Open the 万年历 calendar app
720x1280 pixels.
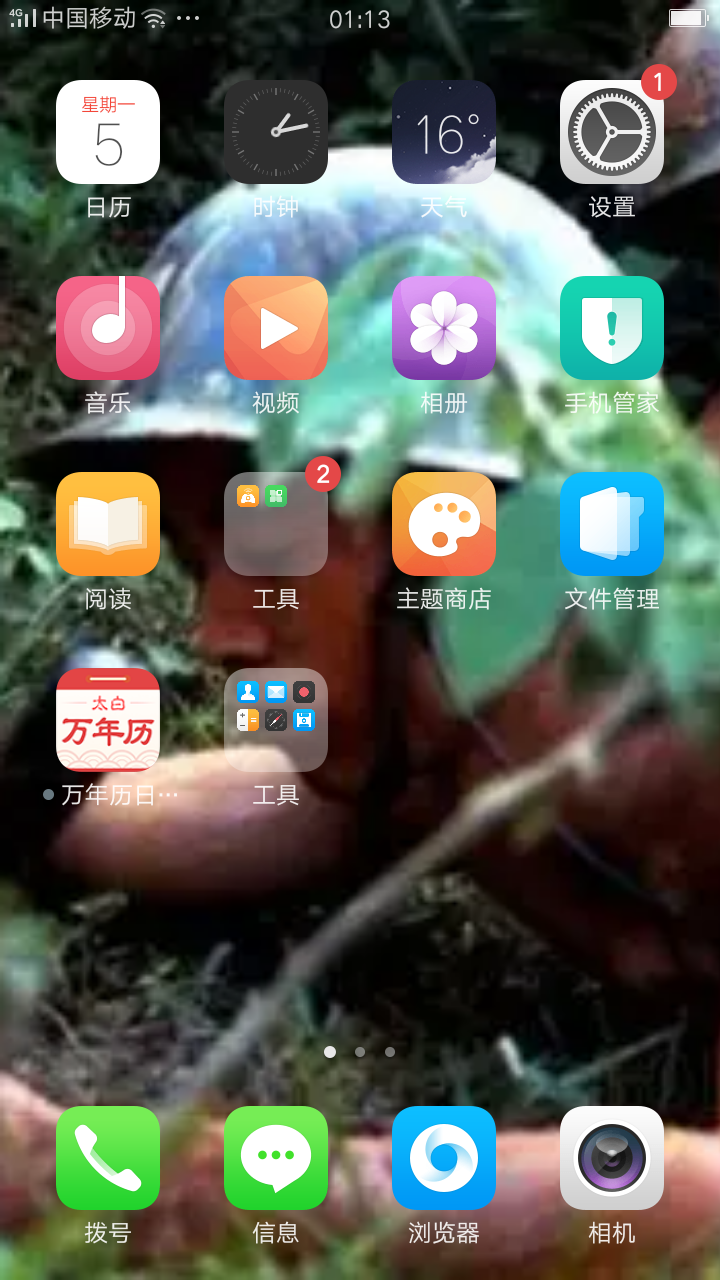click(x=108, y=720)
